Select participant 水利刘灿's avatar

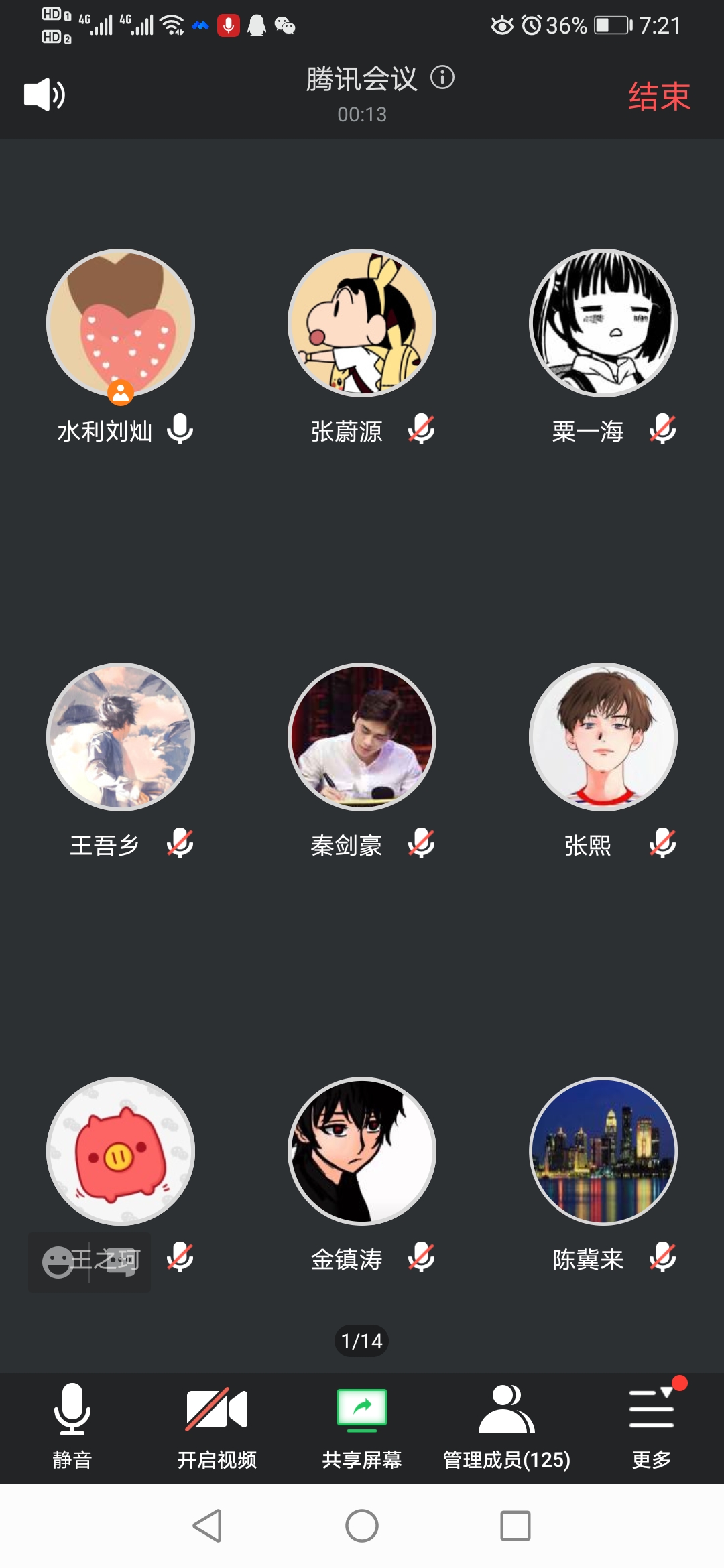coord(121,323)
